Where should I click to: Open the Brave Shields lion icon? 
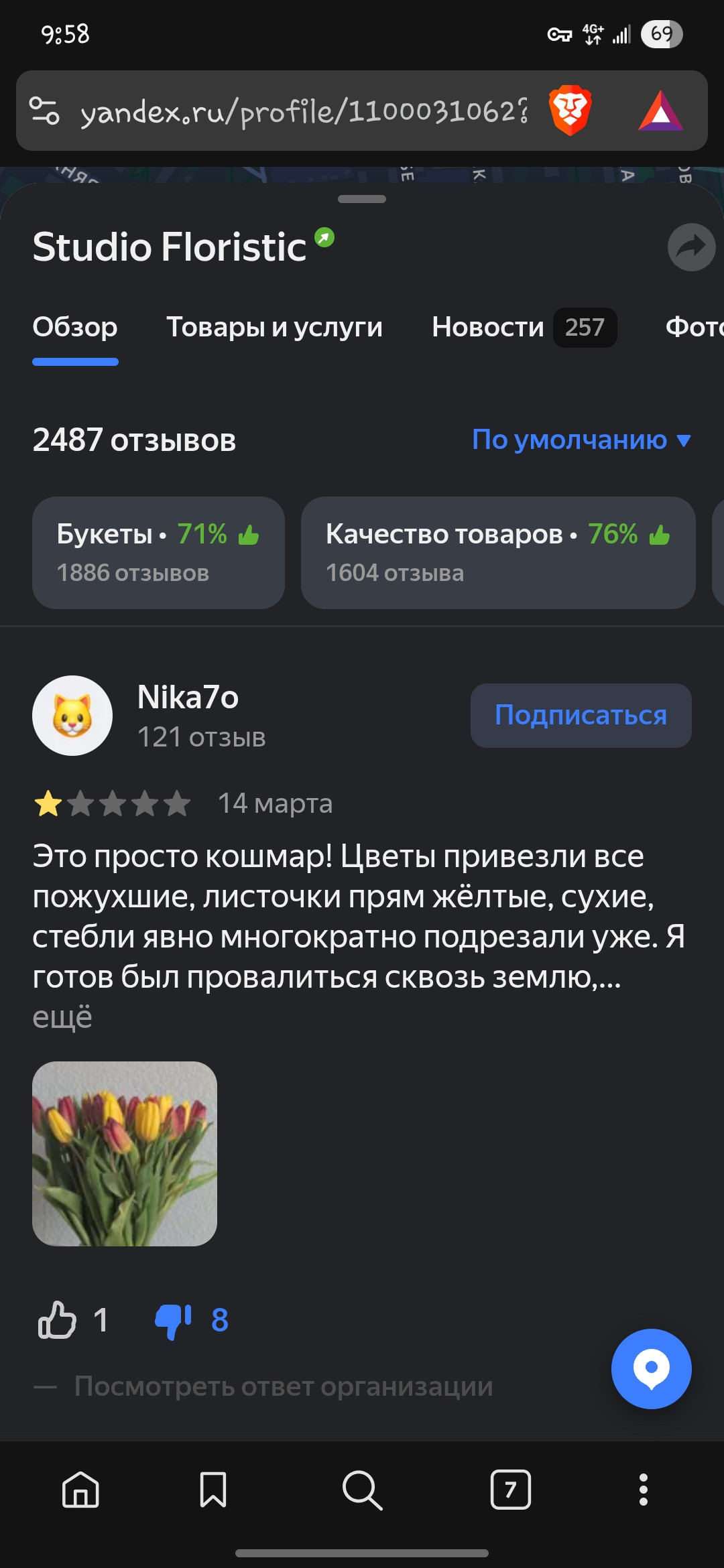click(x=570, y=111)
